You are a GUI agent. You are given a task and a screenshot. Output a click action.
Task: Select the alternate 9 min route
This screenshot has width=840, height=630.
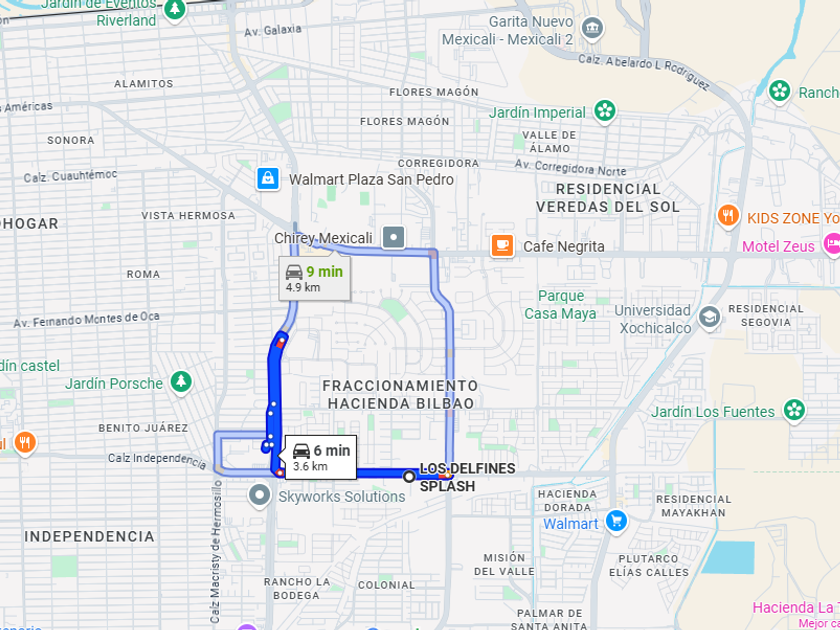coord(314,278)
